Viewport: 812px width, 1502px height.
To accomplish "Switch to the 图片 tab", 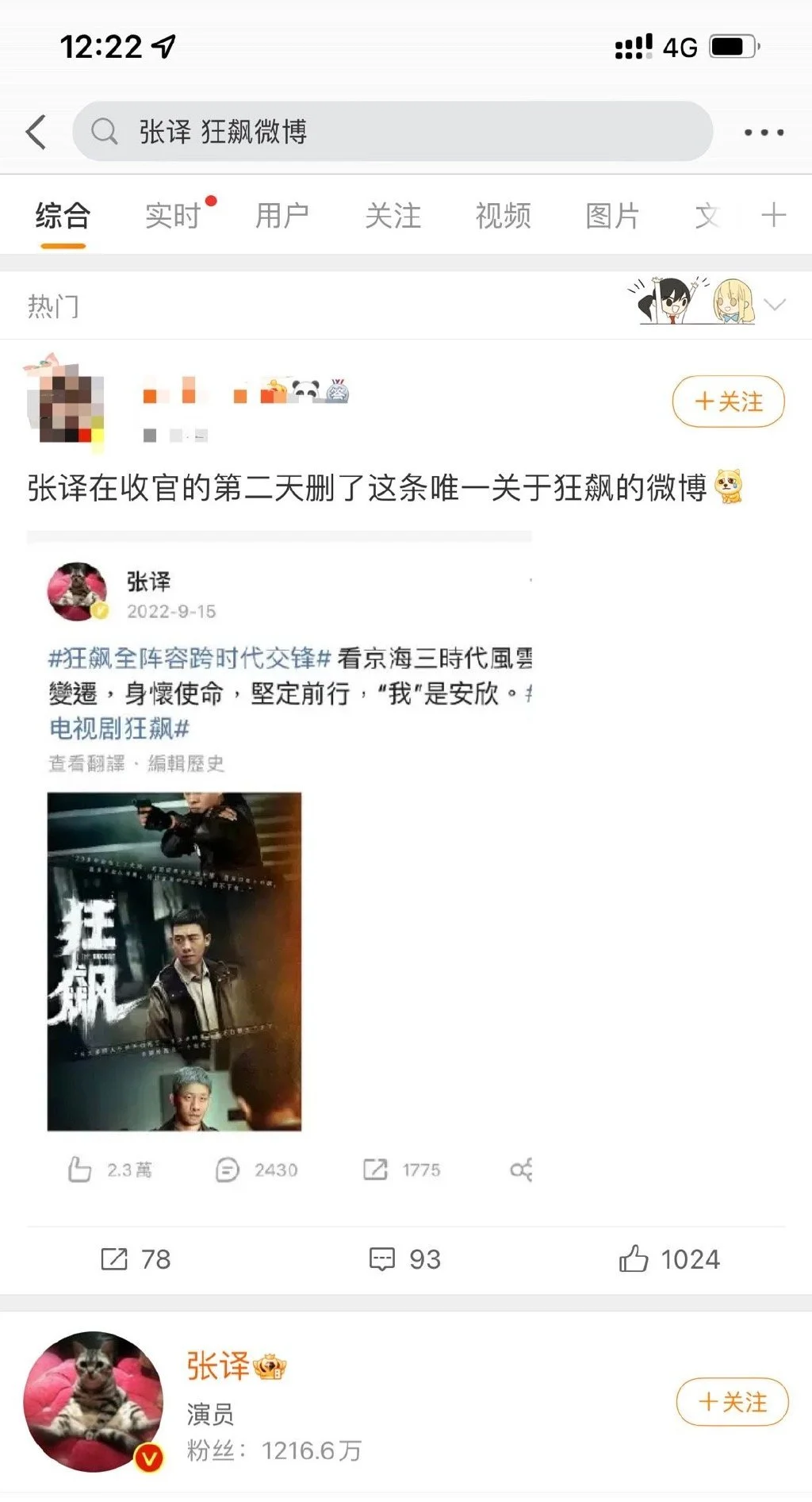I will (x=612, y=216).
